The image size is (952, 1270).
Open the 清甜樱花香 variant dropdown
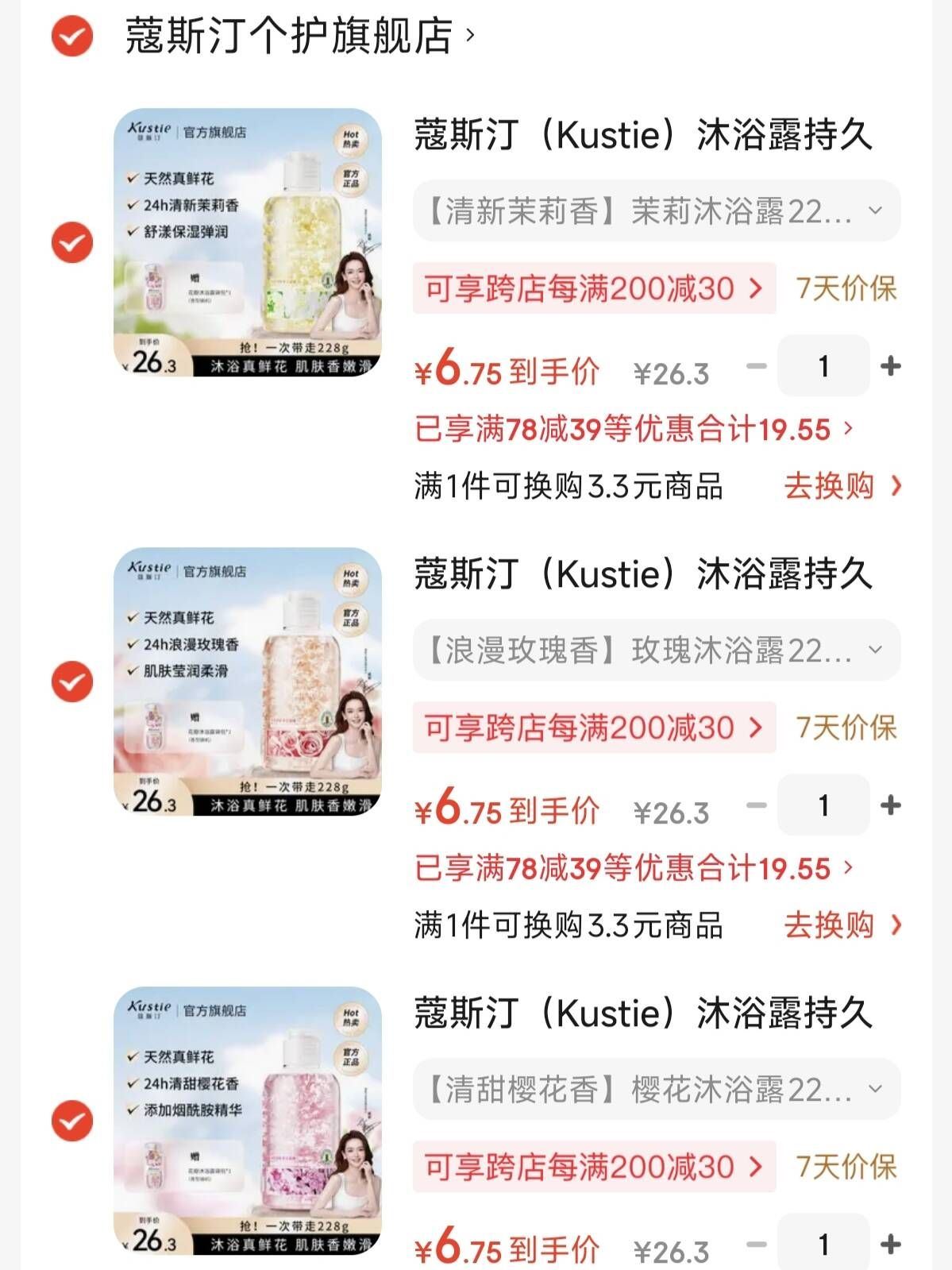point(656,1090)
